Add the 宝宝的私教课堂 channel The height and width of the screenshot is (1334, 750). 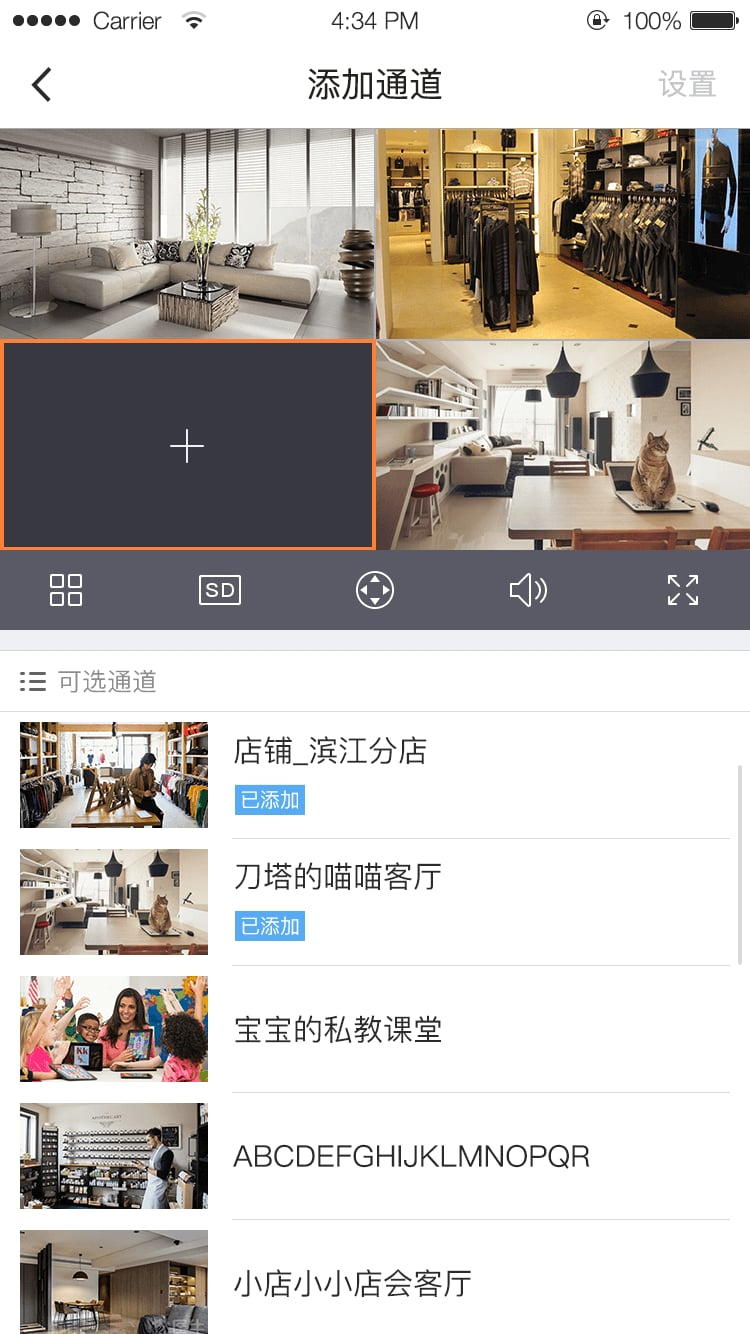click(375, 1029)
